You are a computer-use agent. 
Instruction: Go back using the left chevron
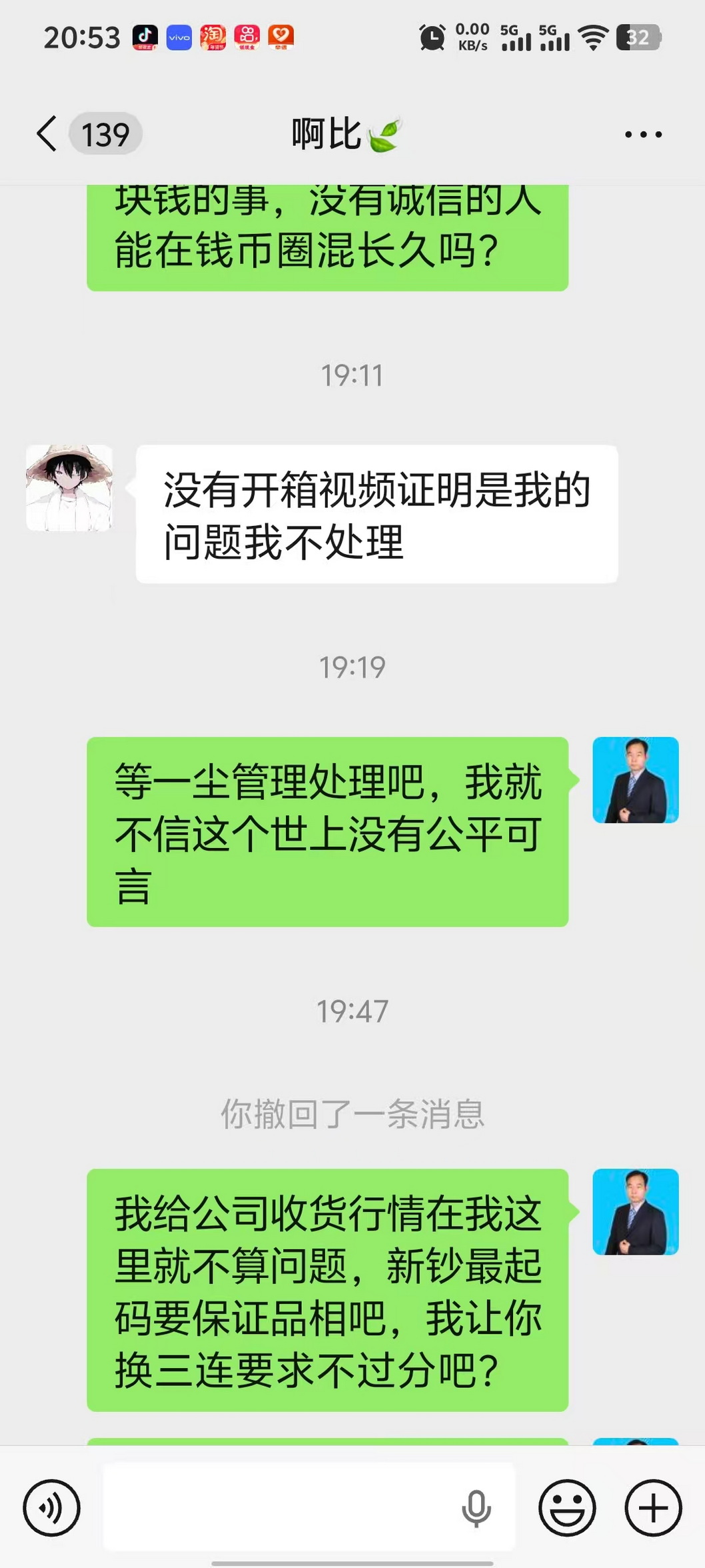tap(45, 133)
